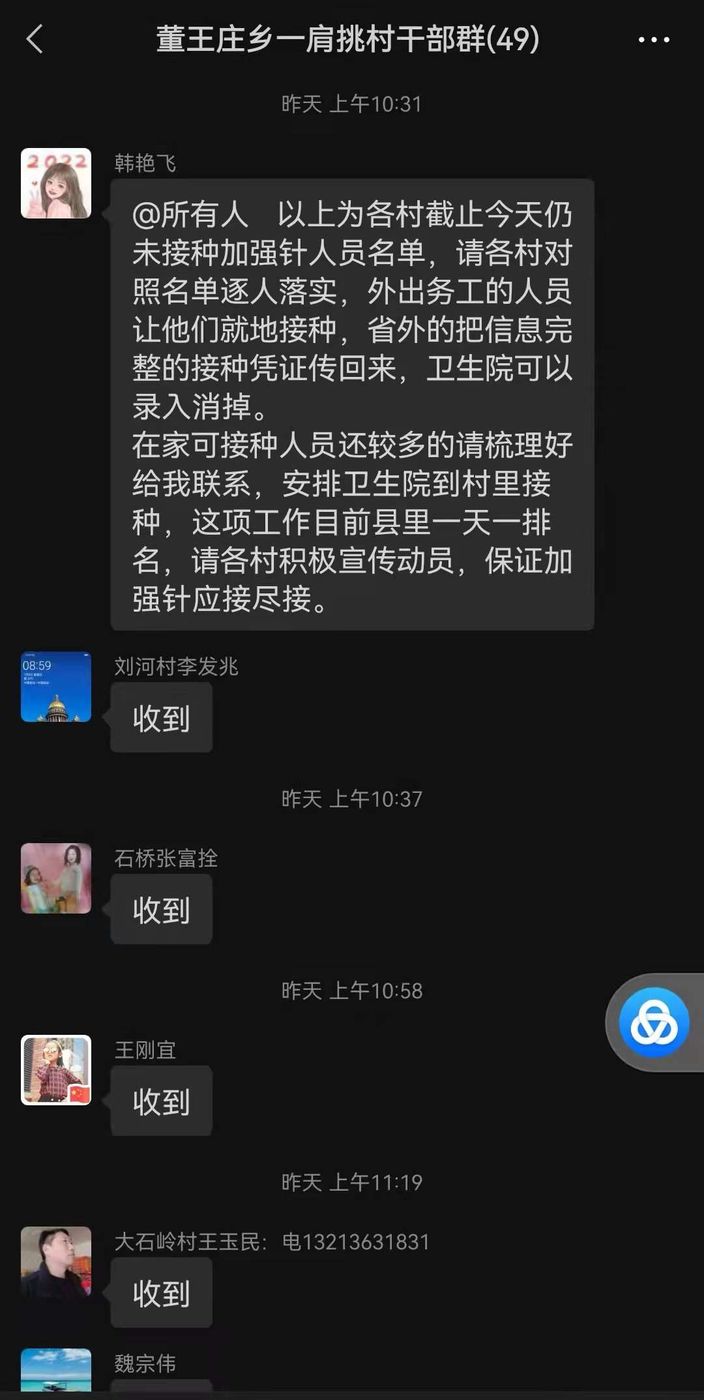Open 韩艳飞's profile avatar
The height and width of the screenshot is (1400, 704).
(x=56, y=184)
